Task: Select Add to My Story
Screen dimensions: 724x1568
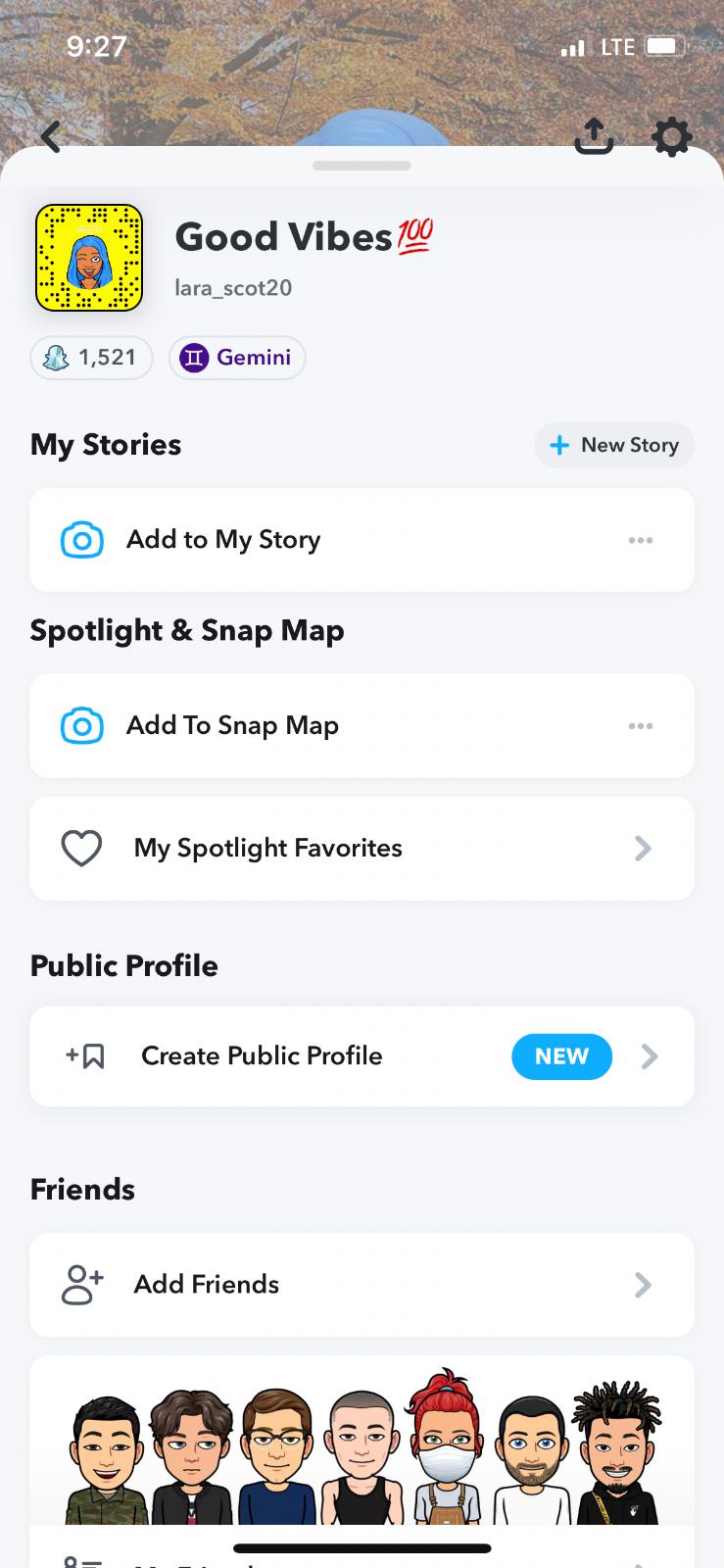Action: point(223,540)
